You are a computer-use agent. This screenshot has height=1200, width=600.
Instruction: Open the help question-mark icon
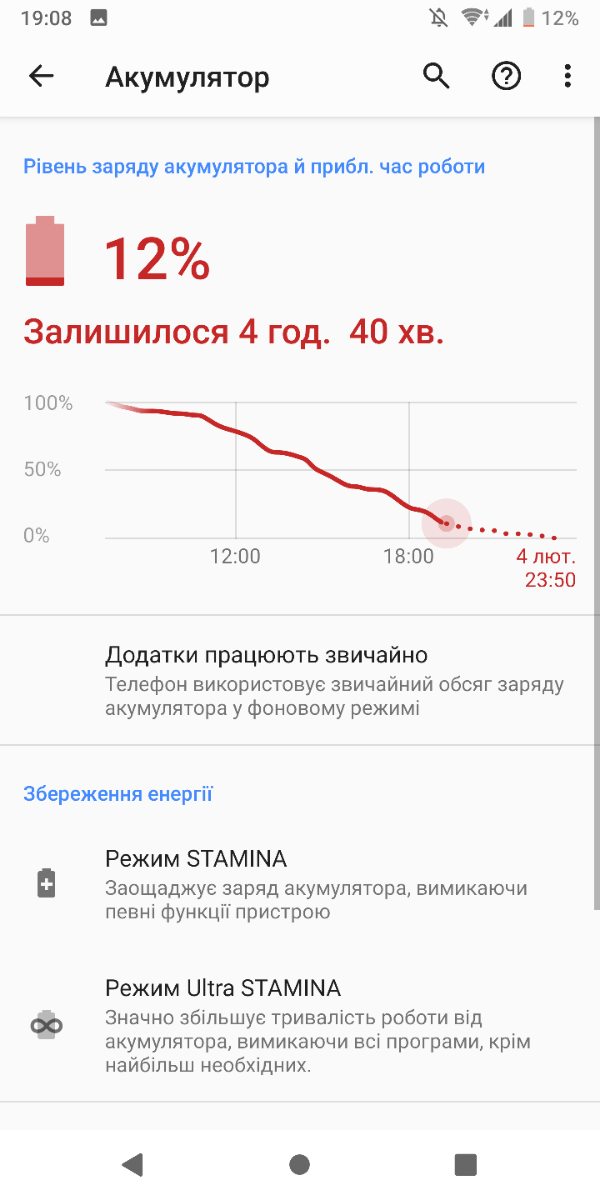(x=507, y=76)
